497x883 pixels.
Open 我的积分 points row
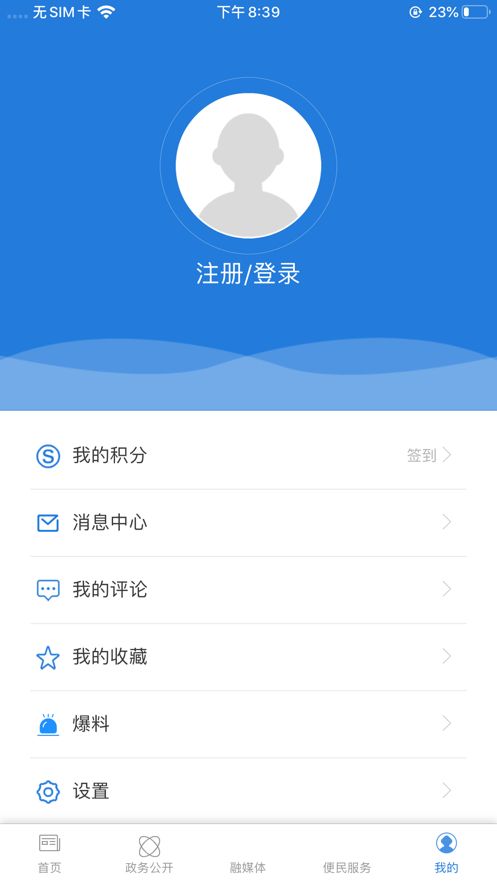[248, 456]
